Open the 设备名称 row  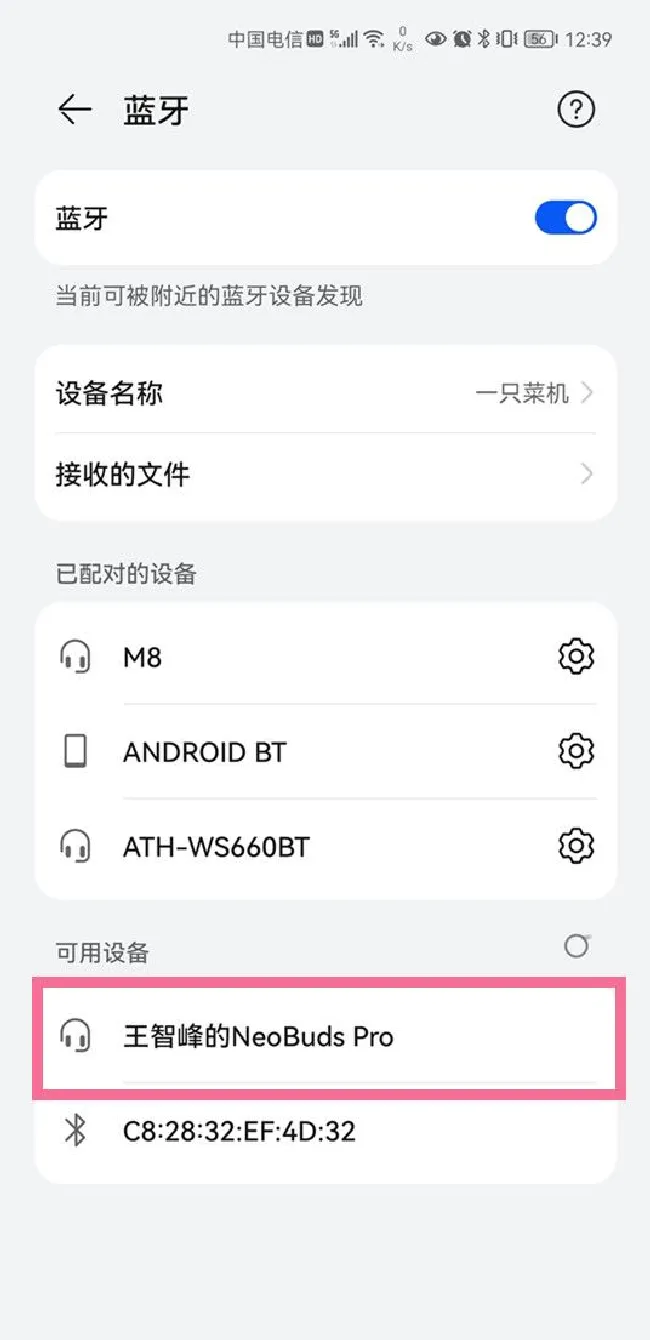click(326, 393)
